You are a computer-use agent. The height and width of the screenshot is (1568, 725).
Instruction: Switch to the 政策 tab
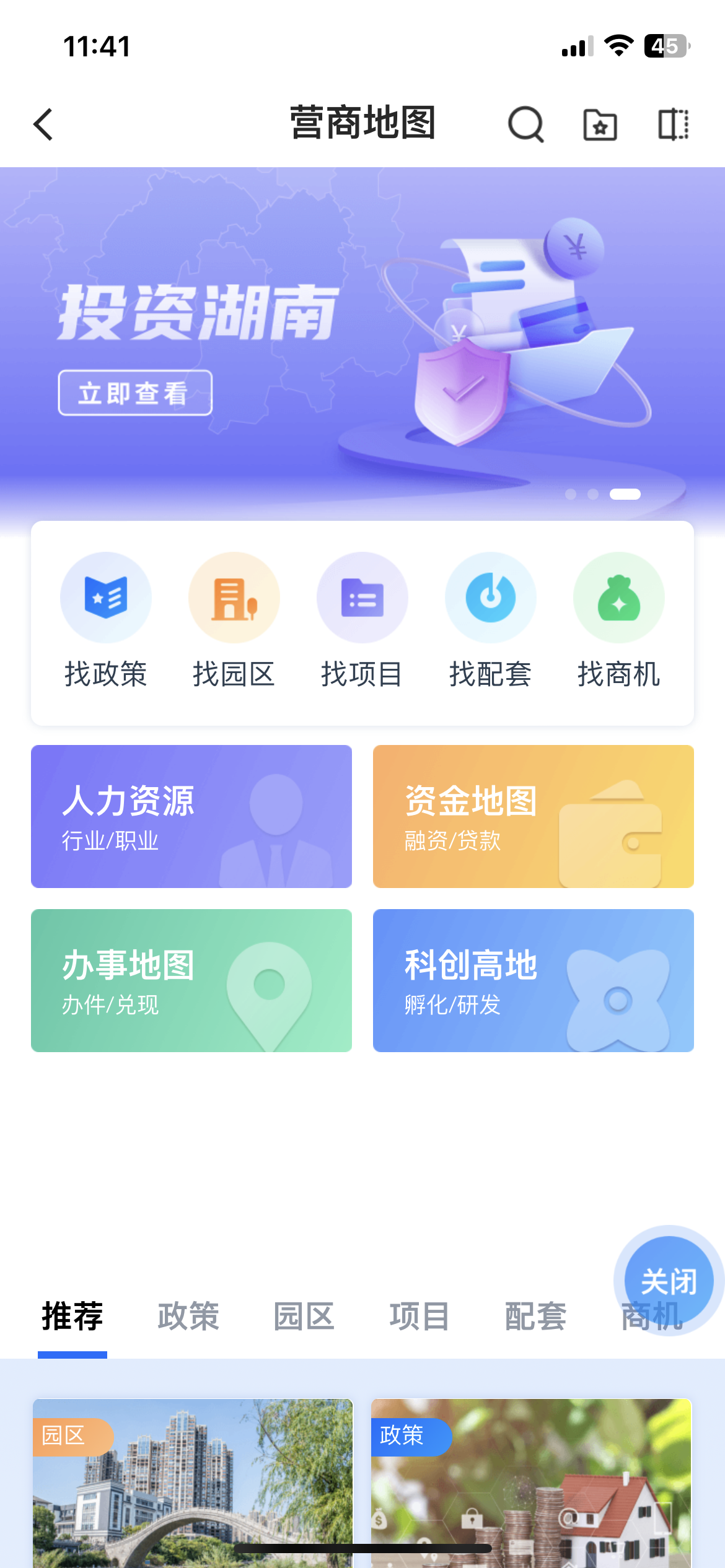(x=188, y=1317)
